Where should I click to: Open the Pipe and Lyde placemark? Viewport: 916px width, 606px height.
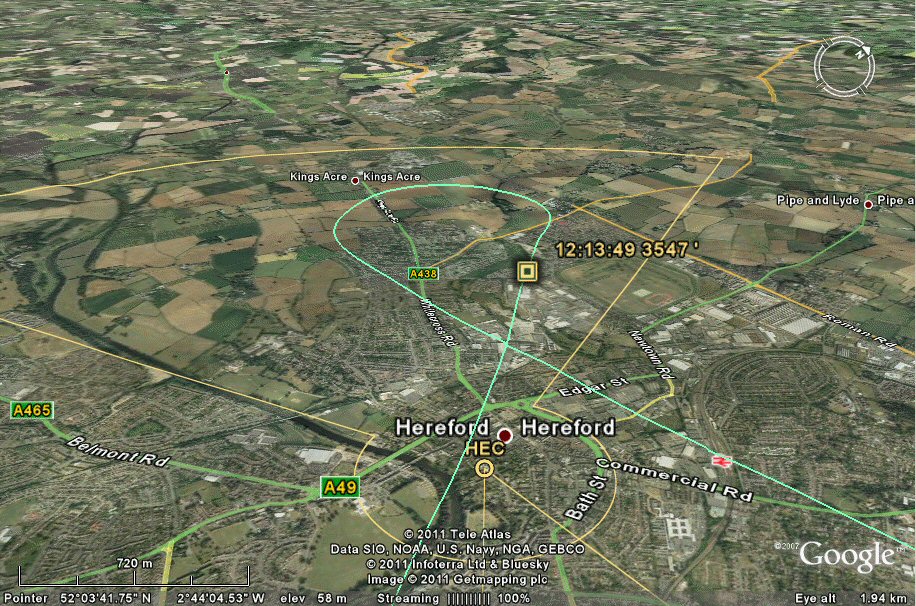coord(868,205)
